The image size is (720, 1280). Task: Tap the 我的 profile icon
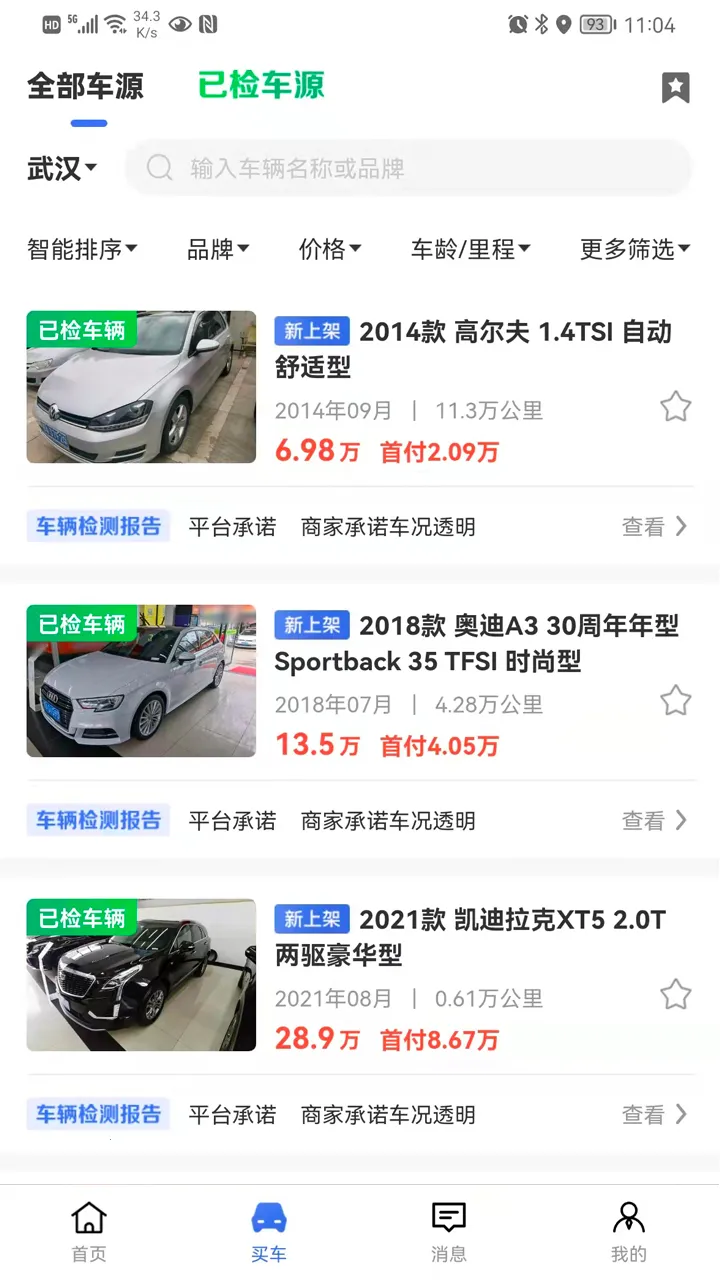point(628,1218)
